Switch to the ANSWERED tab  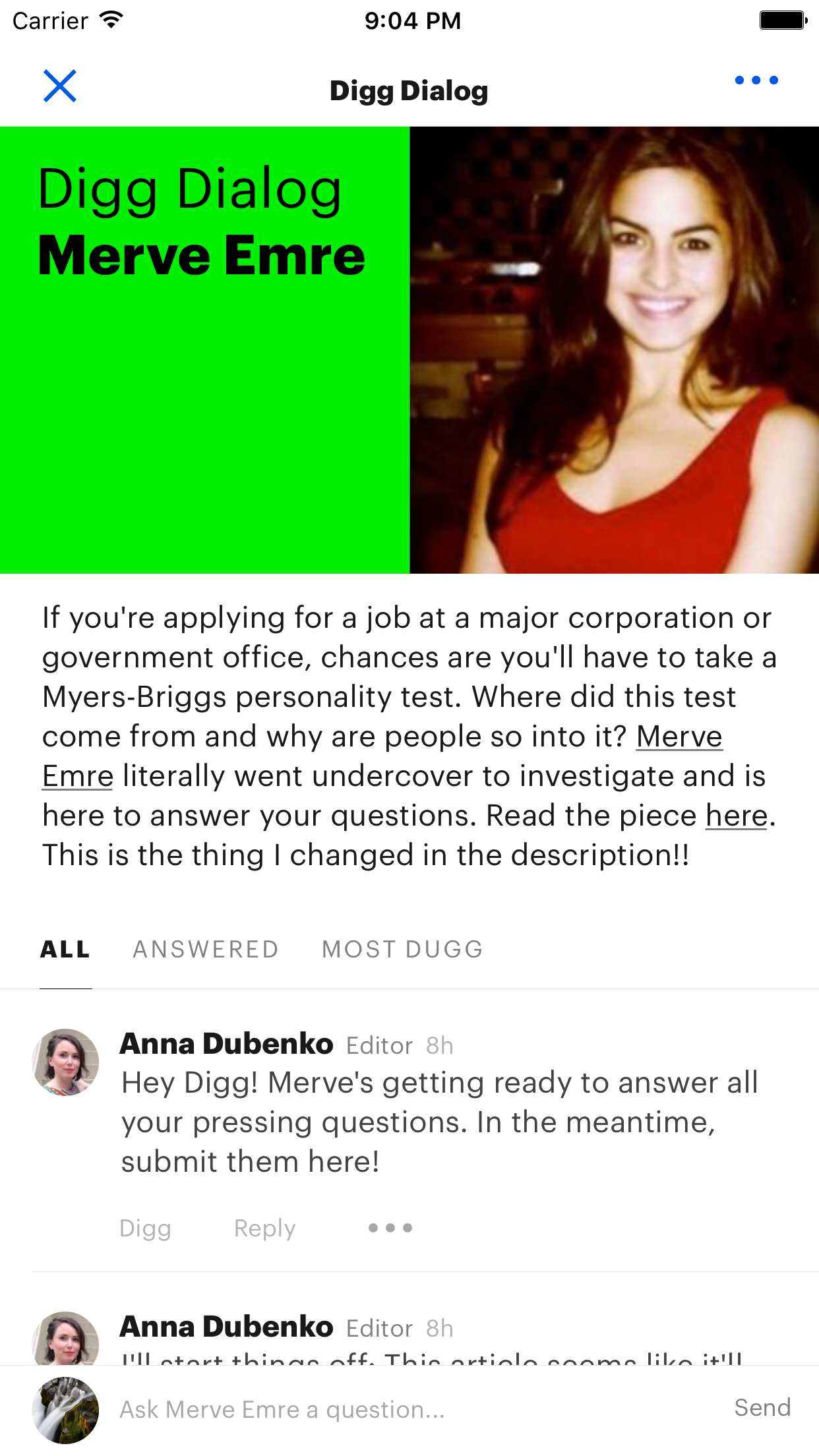pyautogui.click(x=206, y=950)
